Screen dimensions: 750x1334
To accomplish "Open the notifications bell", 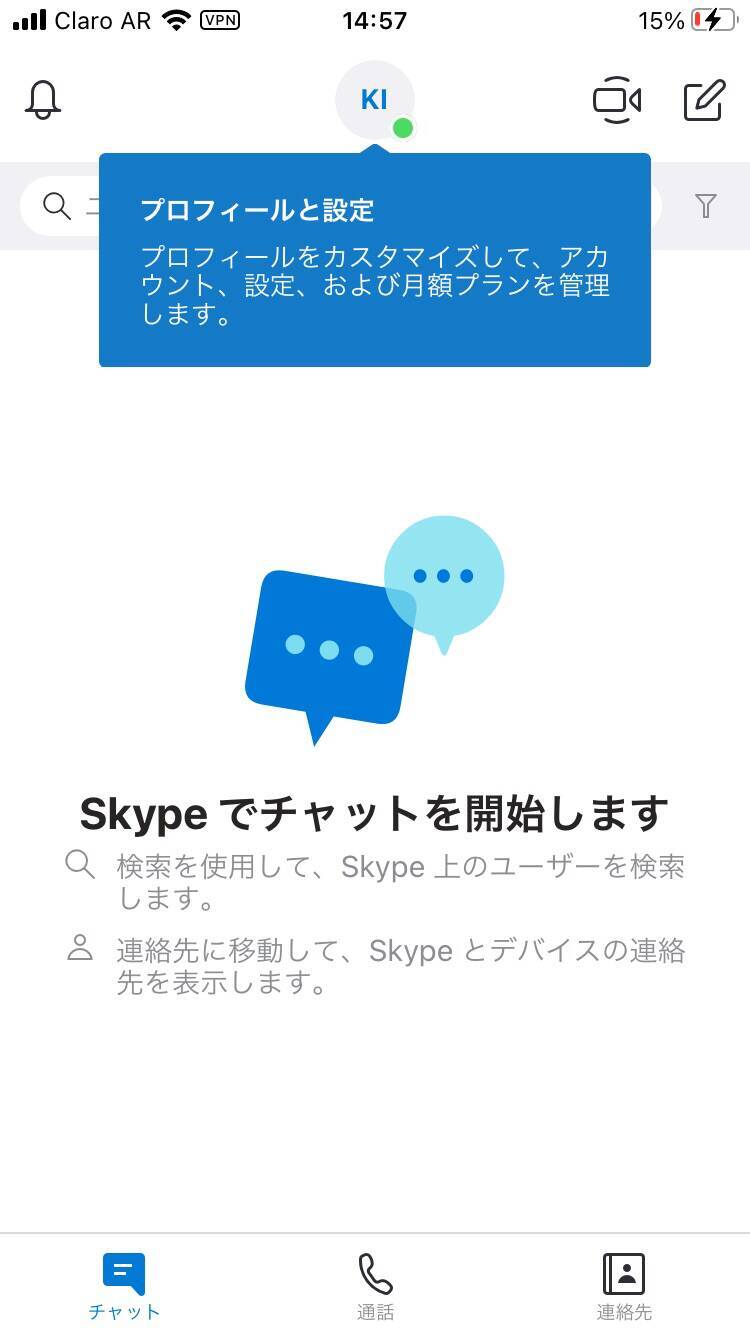I will pos(43,100).
